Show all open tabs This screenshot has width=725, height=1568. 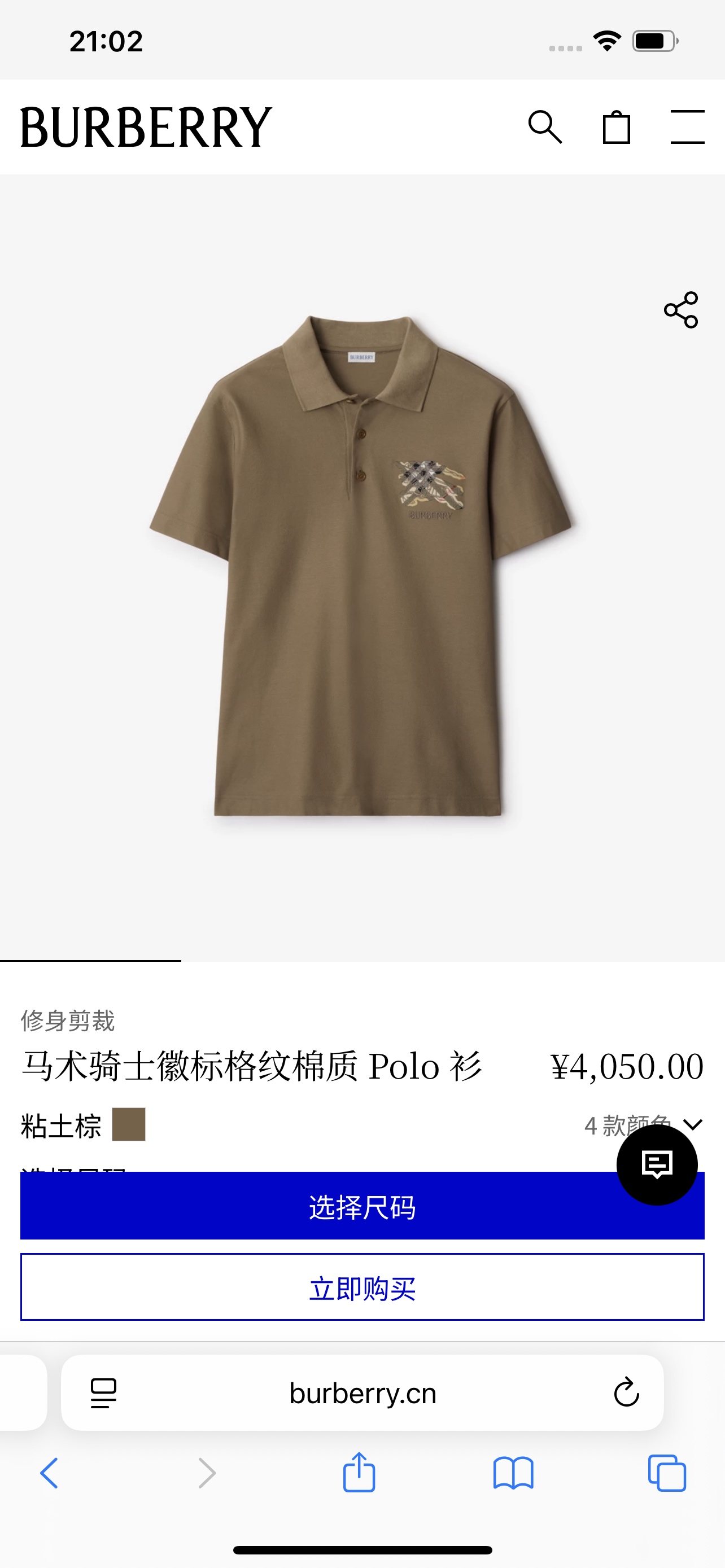667,1473
